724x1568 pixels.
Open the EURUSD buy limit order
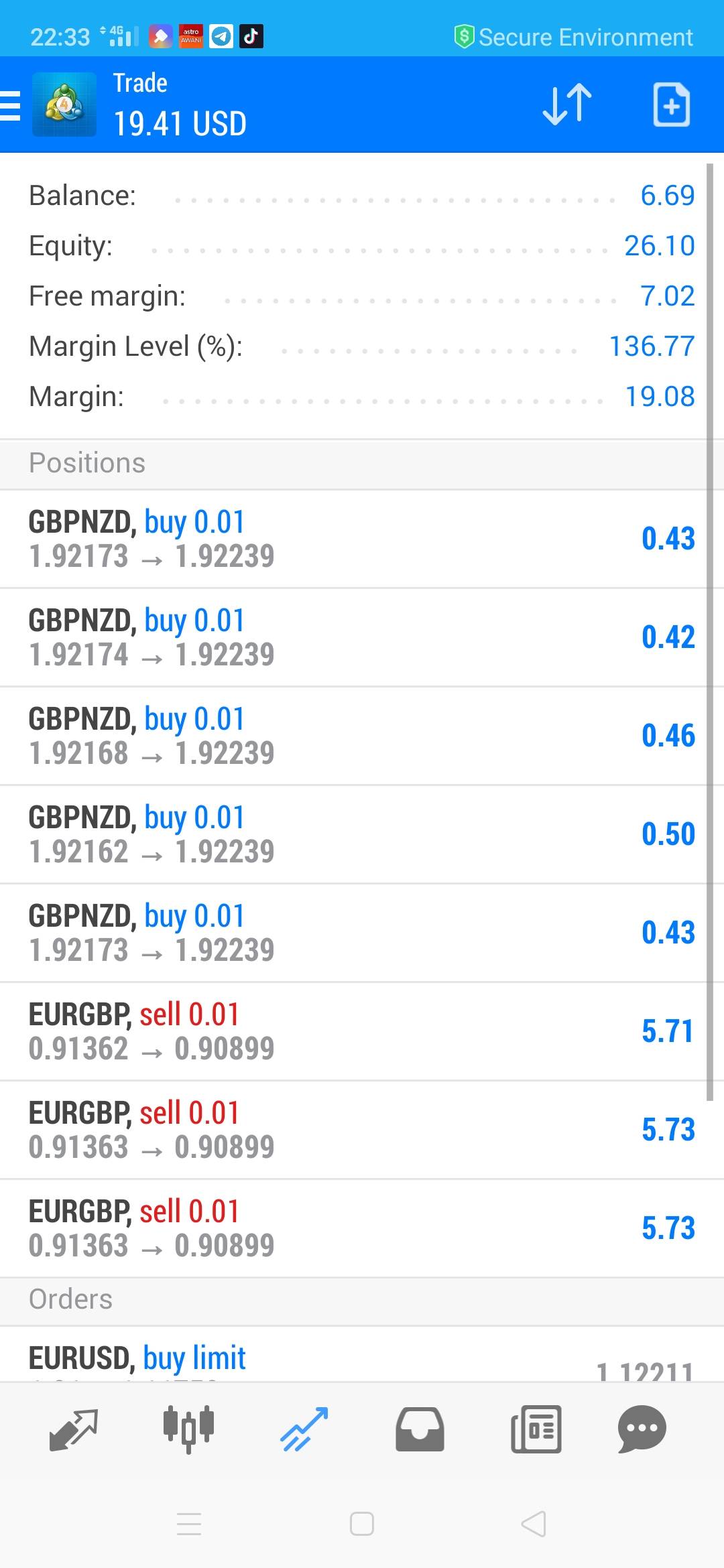362,1354
